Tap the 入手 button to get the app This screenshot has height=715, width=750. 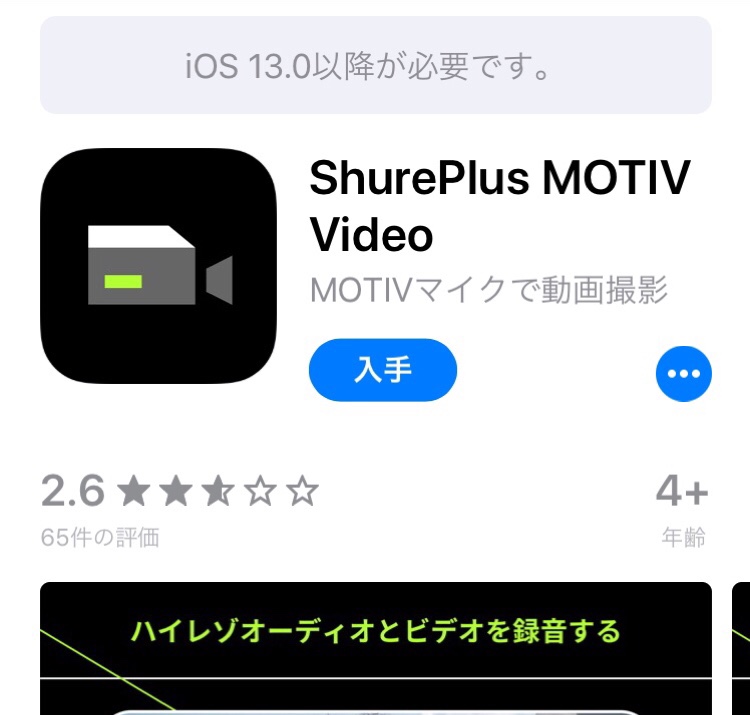(x=383, y=371)
